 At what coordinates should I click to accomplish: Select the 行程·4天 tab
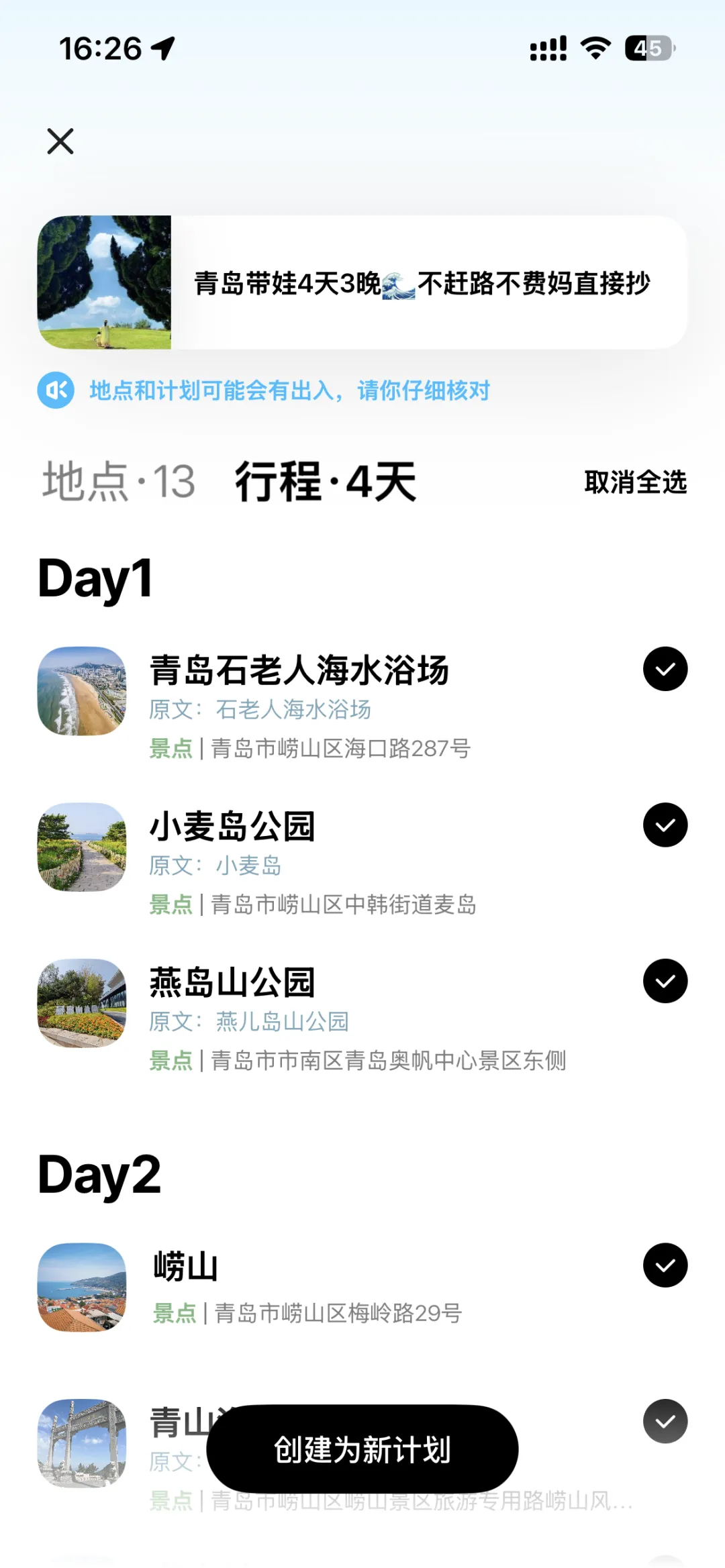(326, 481)
